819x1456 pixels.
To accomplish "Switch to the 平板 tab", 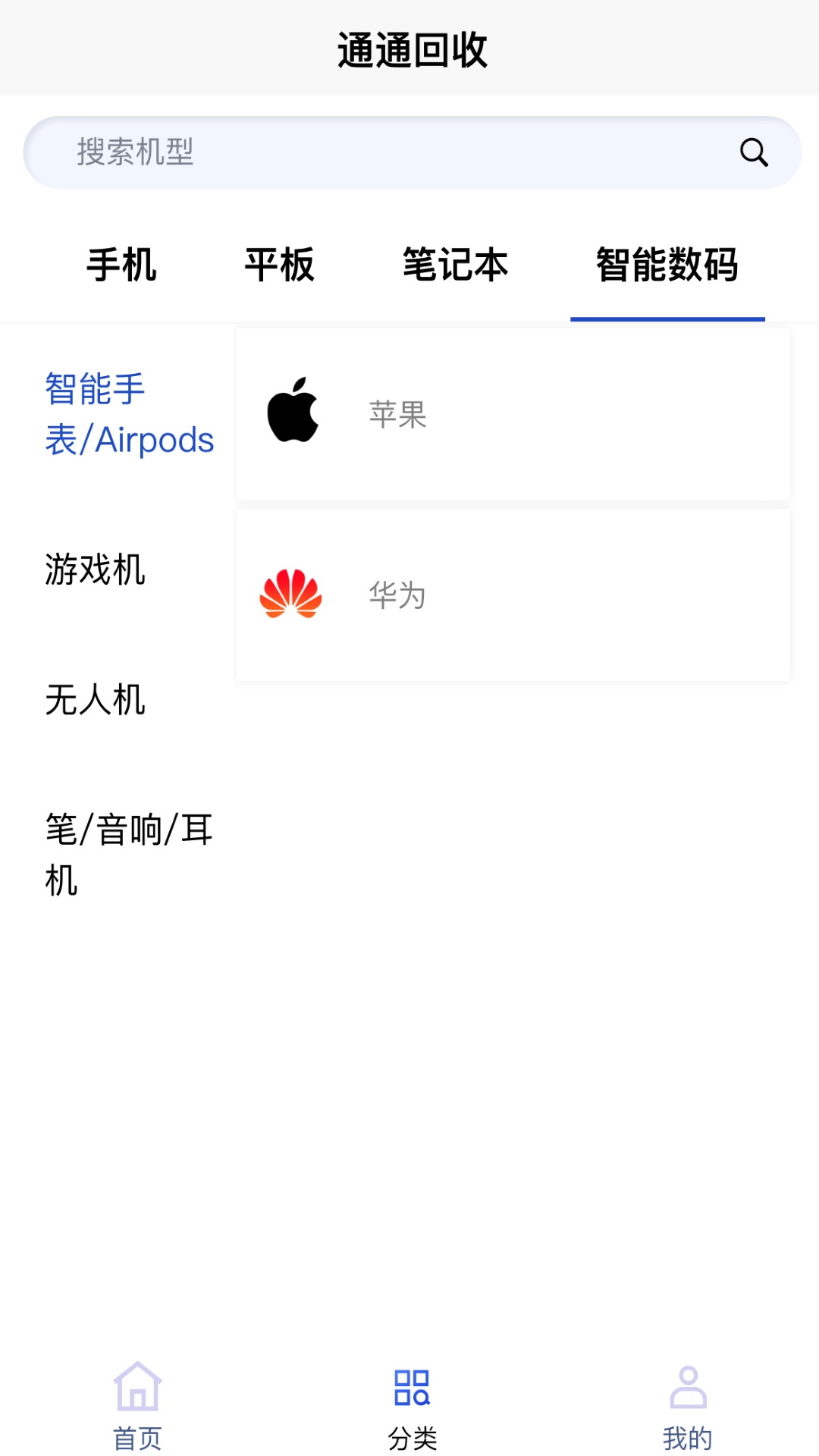I will [278, 265].
